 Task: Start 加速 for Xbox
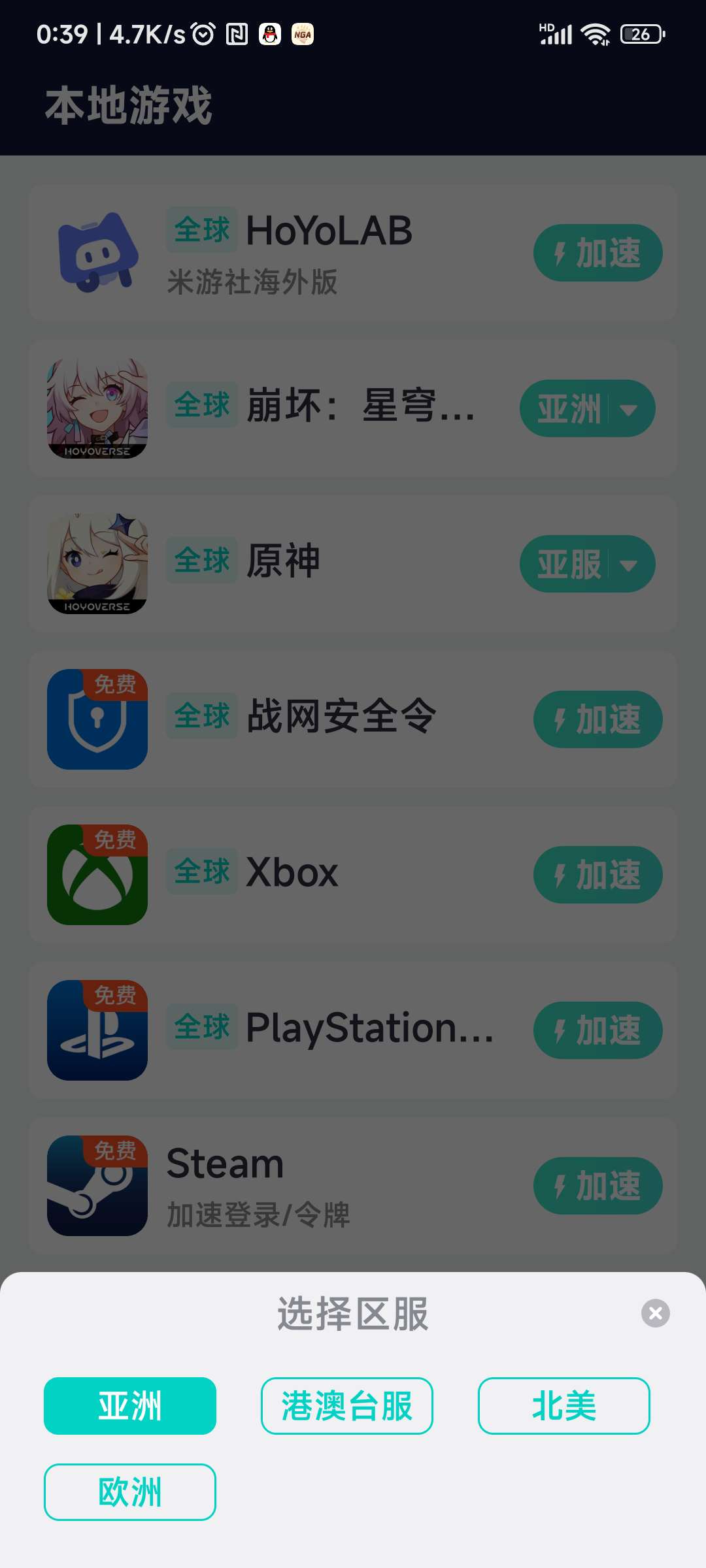[597, 875]
